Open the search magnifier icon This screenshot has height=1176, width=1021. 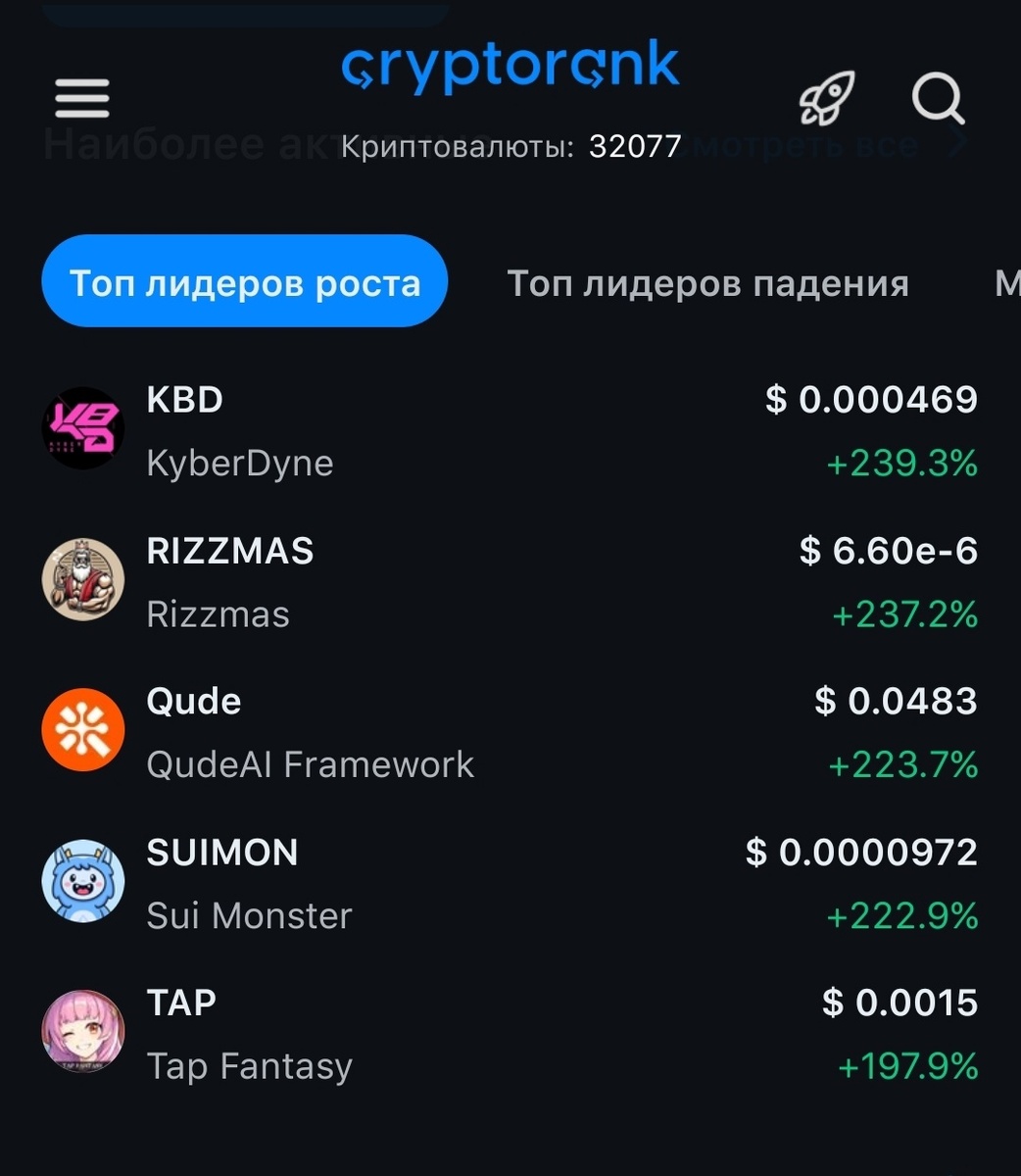[938, 99]
